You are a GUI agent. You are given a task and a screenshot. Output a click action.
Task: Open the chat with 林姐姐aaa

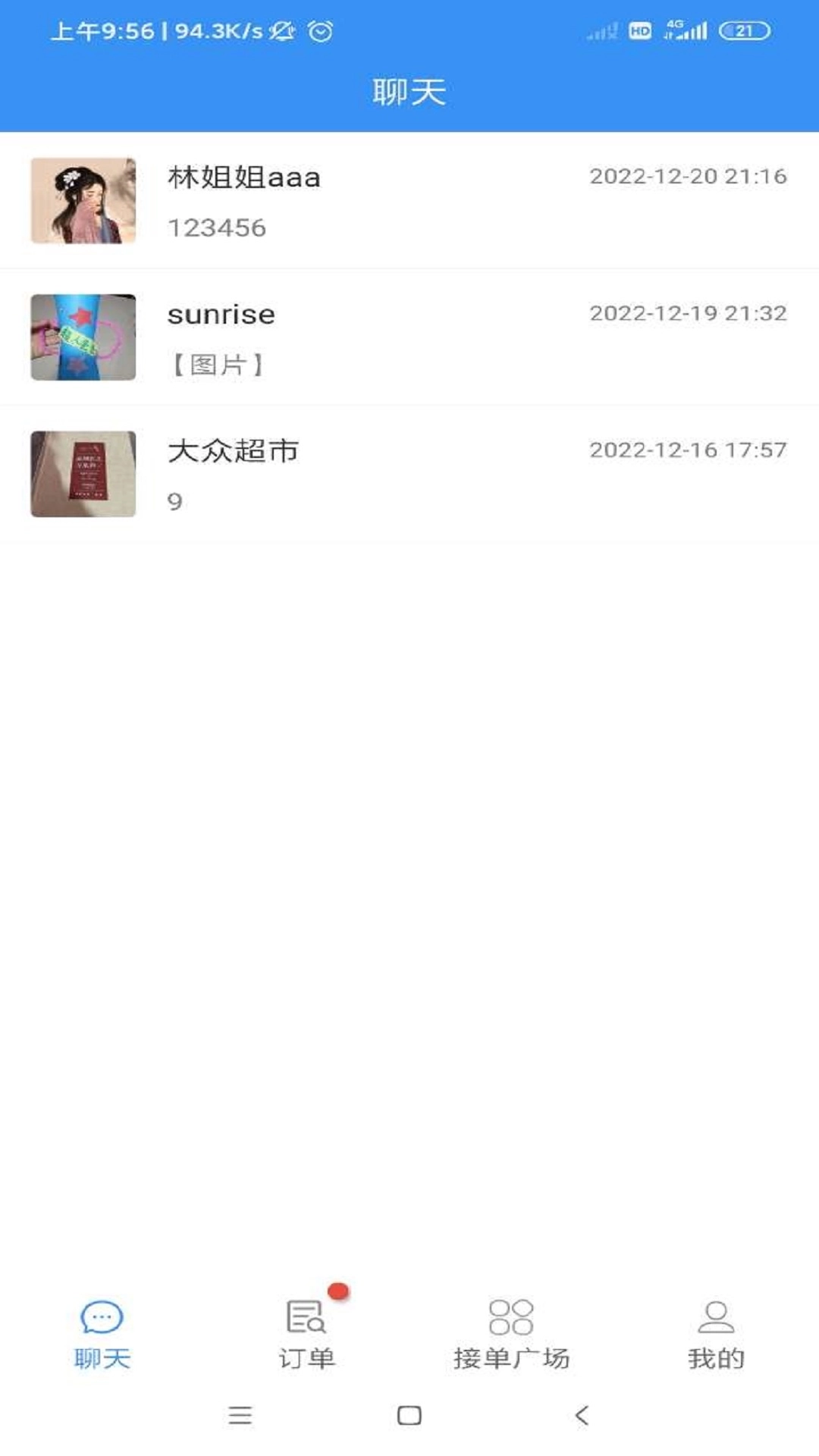(x=409, y=201)
